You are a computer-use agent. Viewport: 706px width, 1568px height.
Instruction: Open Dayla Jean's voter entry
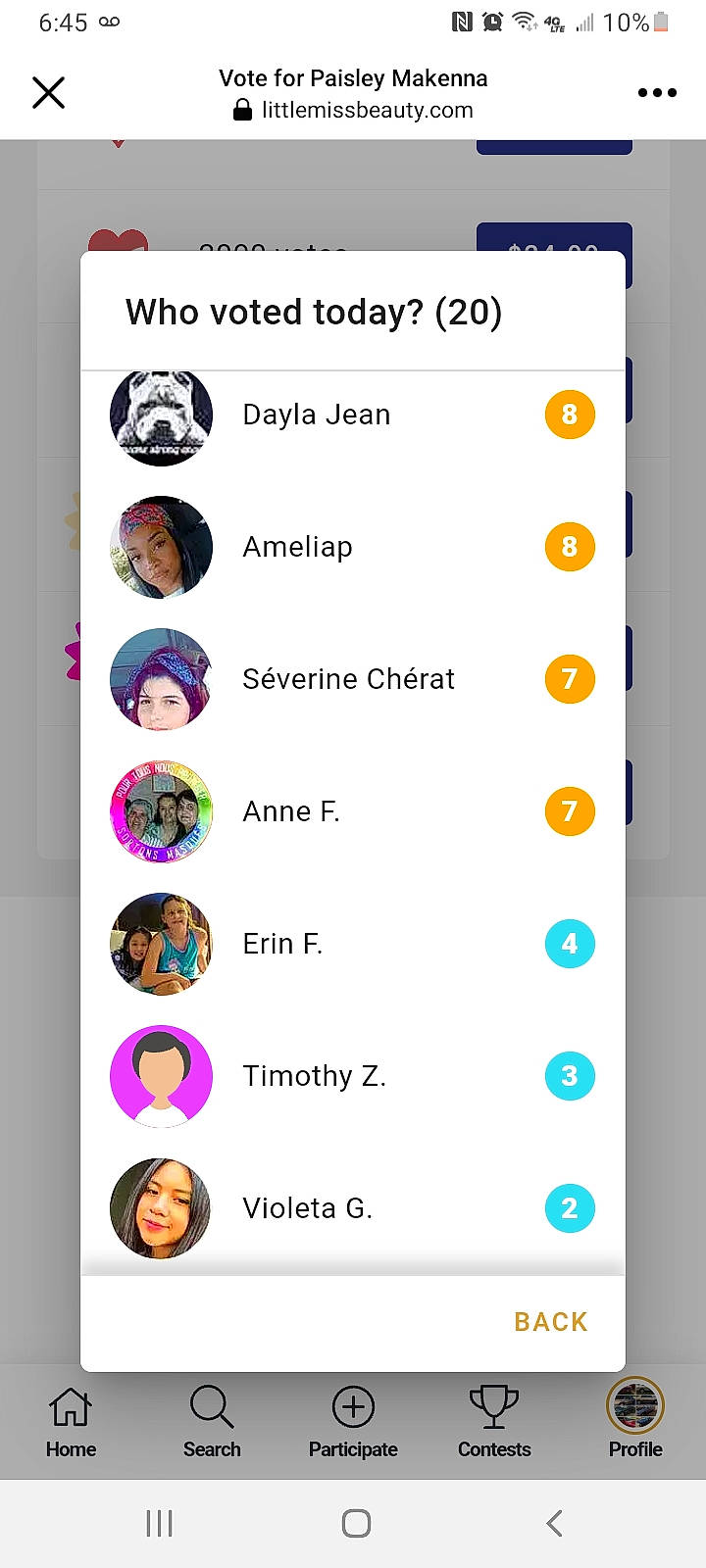(x=316, y=416)
